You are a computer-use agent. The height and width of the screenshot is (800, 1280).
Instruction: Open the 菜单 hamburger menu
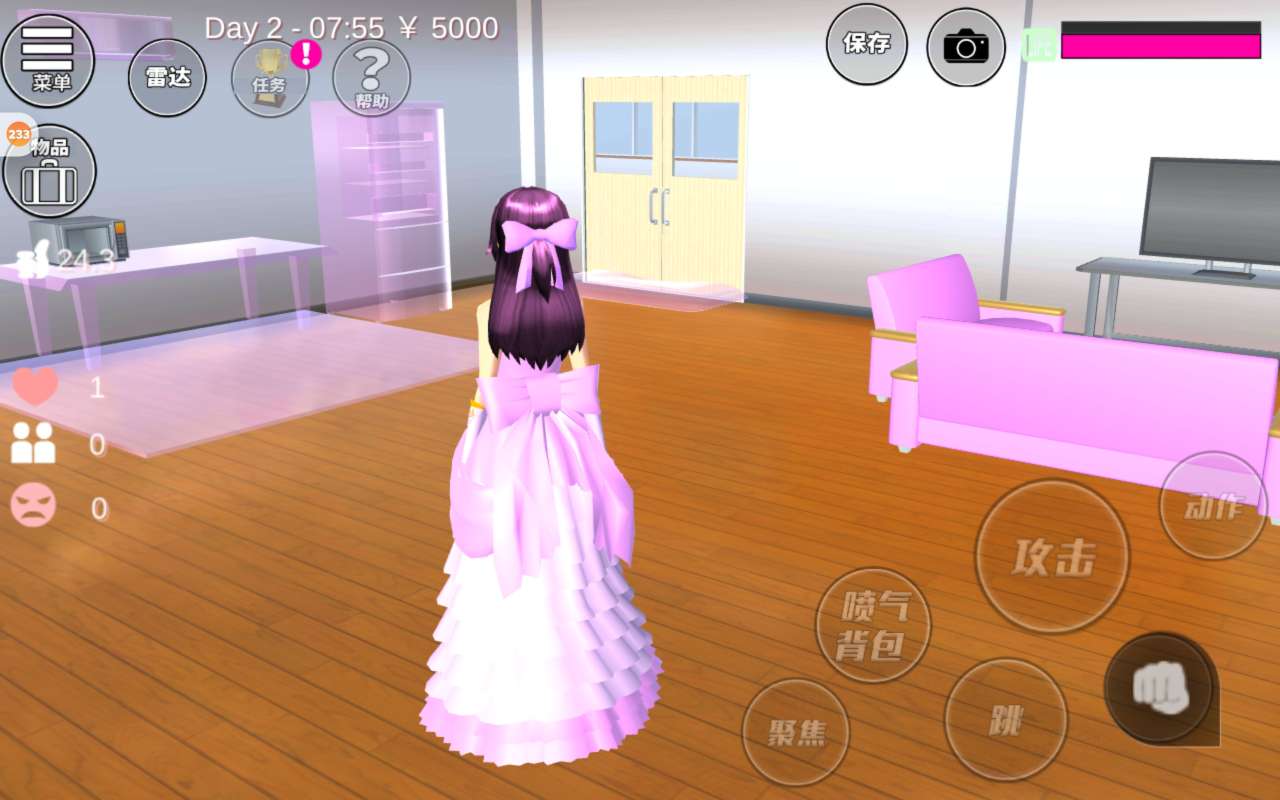48,58
